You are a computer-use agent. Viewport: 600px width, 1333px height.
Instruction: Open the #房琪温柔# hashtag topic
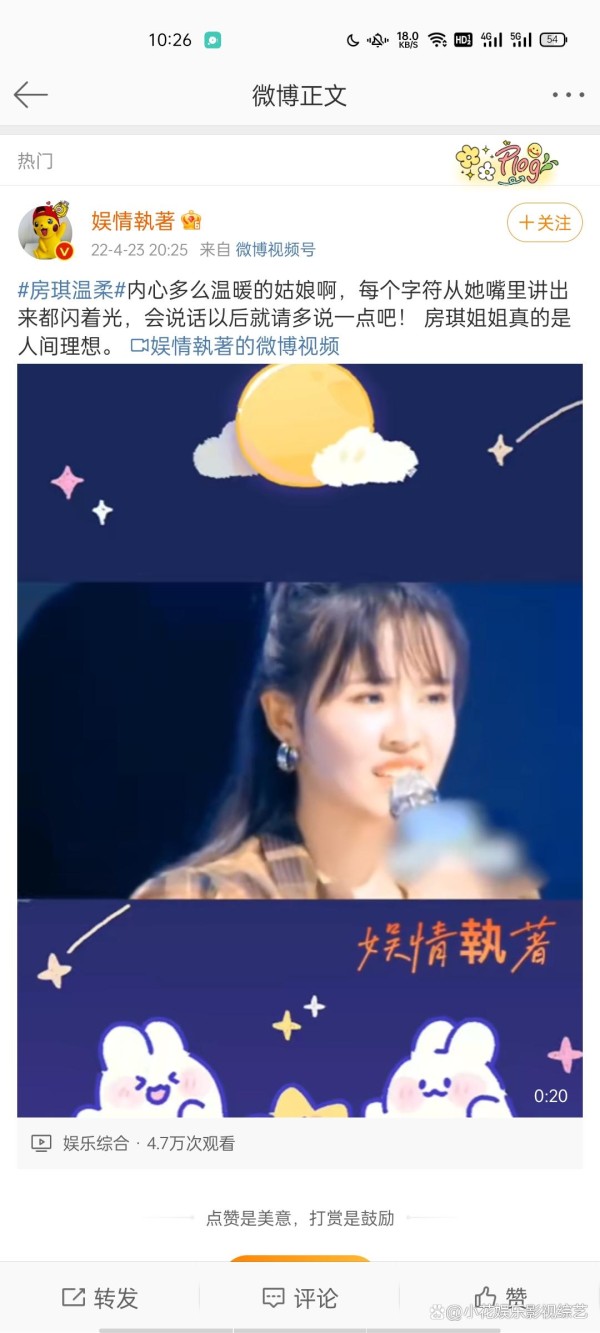[72, 291]
